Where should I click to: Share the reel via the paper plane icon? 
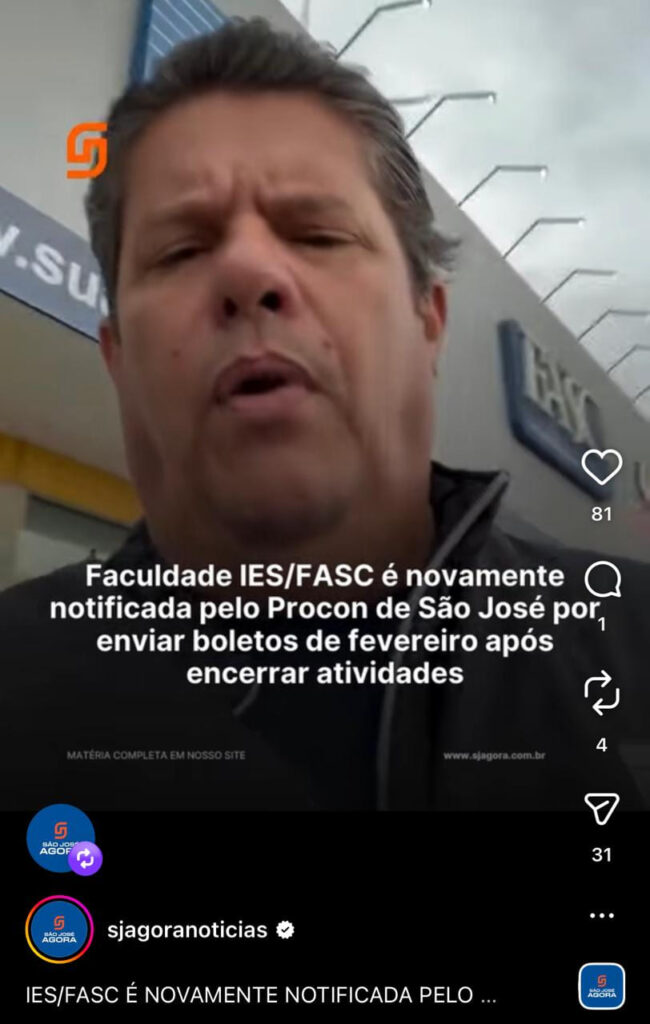coord(601,809)
